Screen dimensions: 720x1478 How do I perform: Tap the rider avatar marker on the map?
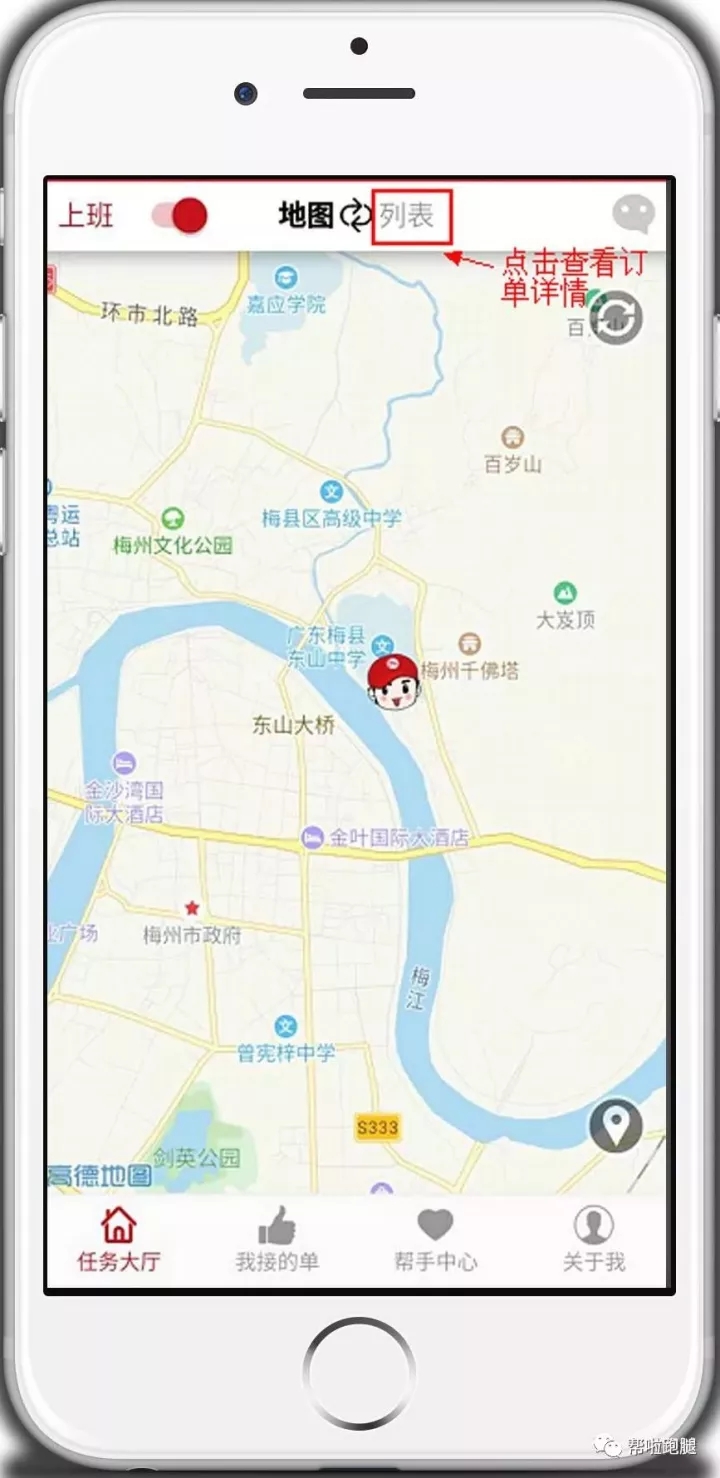tap(393, 683)
